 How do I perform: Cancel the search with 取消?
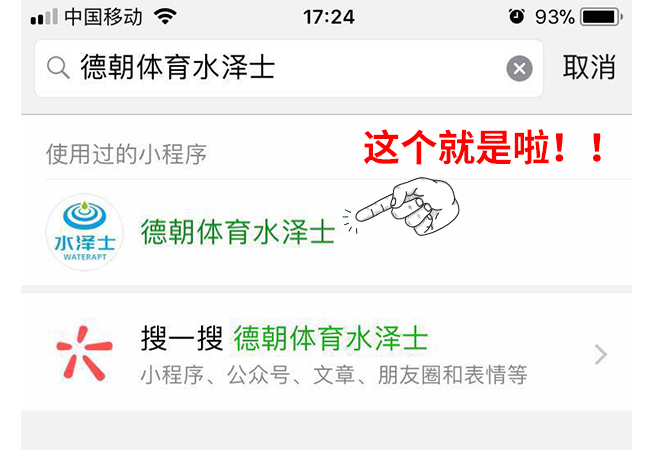589,68
